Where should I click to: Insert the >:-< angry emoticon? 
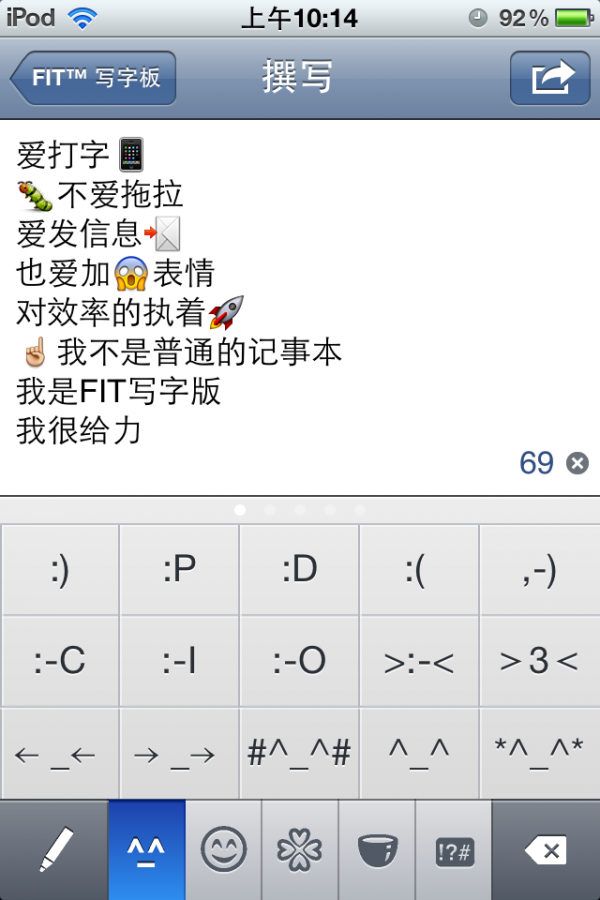click(x=419, y=661)
